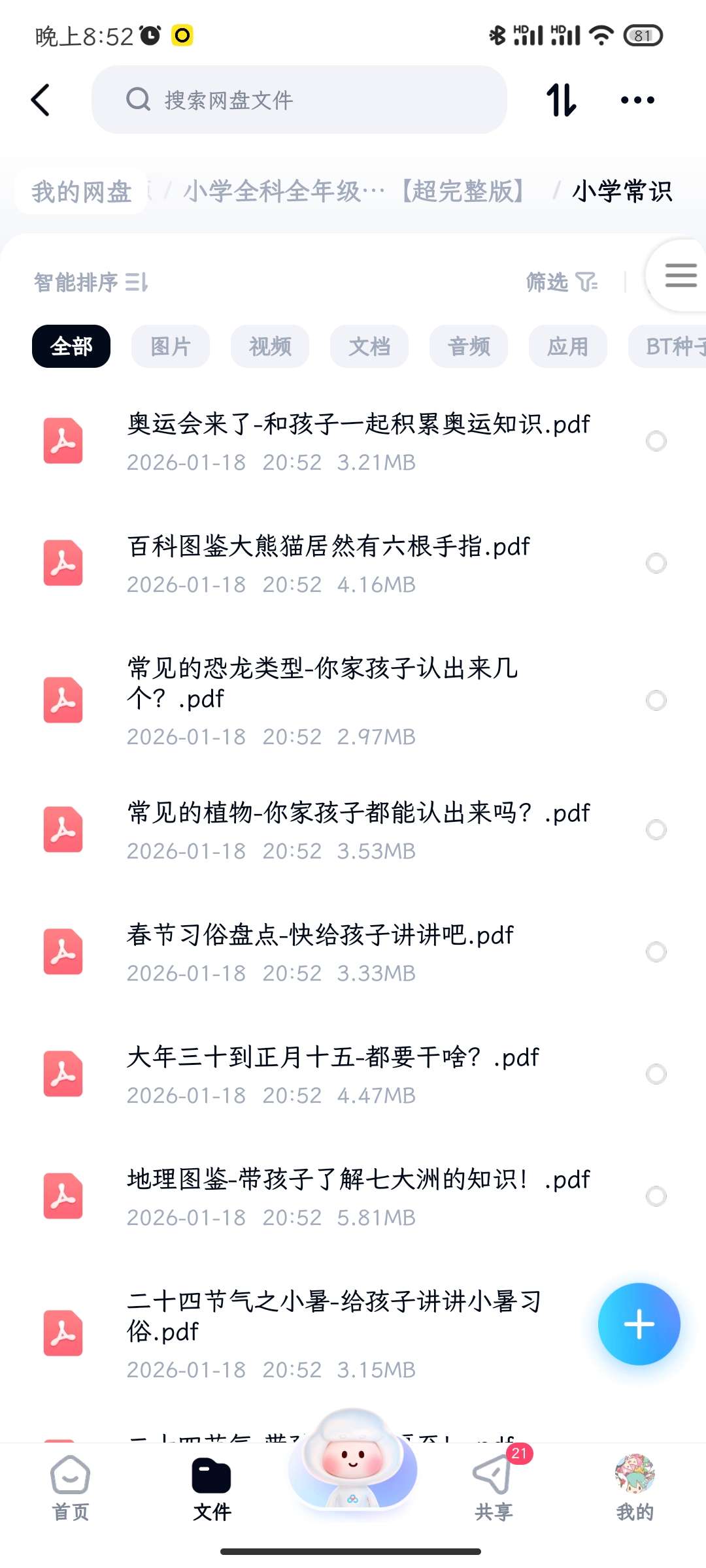Filter by 视频 chip
Viewport: 706px width, 1568px height.
pos(270,346)
